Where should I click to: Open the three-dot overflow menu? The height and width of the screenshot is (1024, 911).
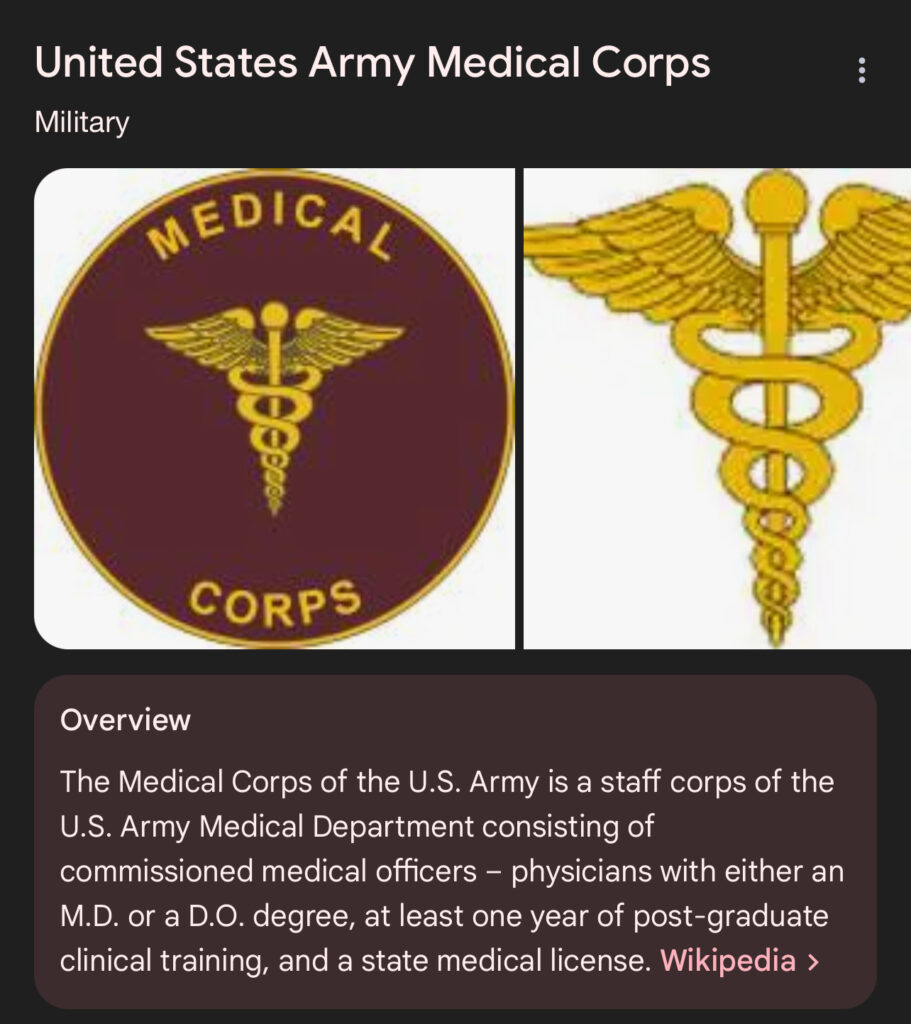click(x=861, y=70)
